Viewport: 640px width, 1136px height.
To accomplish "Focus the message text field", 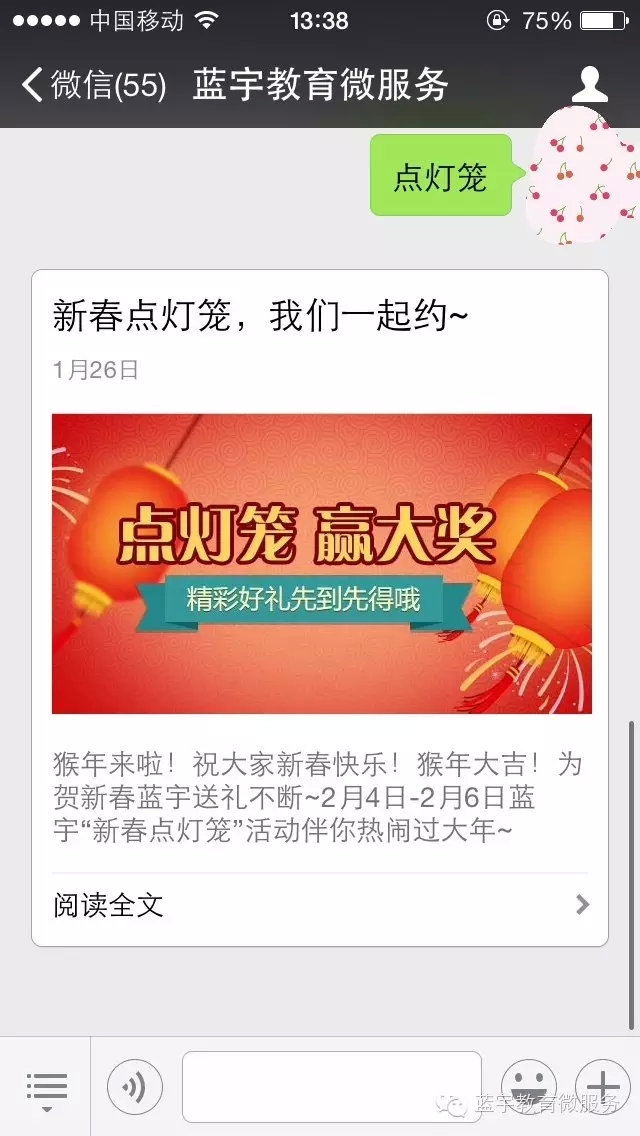I will pos(331,1088).
